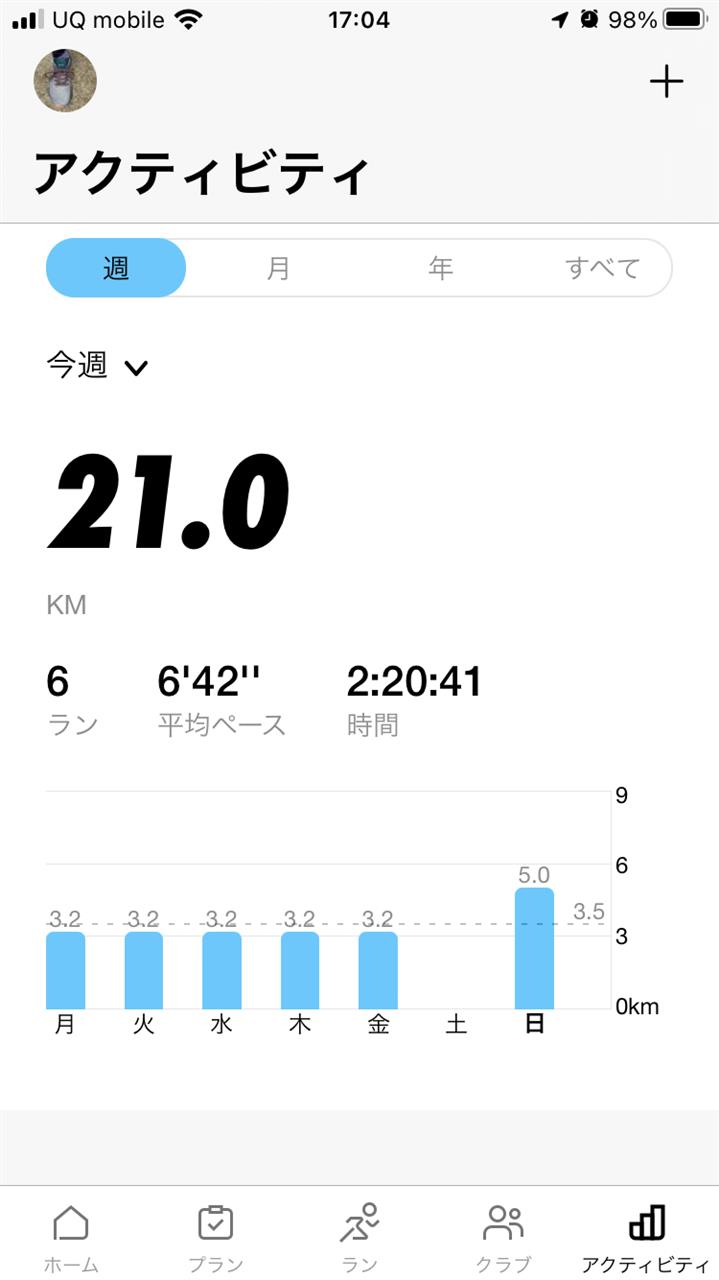This screenshot has height=1280, width=719.
Task: Expand the 今週 week dropdown
Action: (x=97, y=366)
